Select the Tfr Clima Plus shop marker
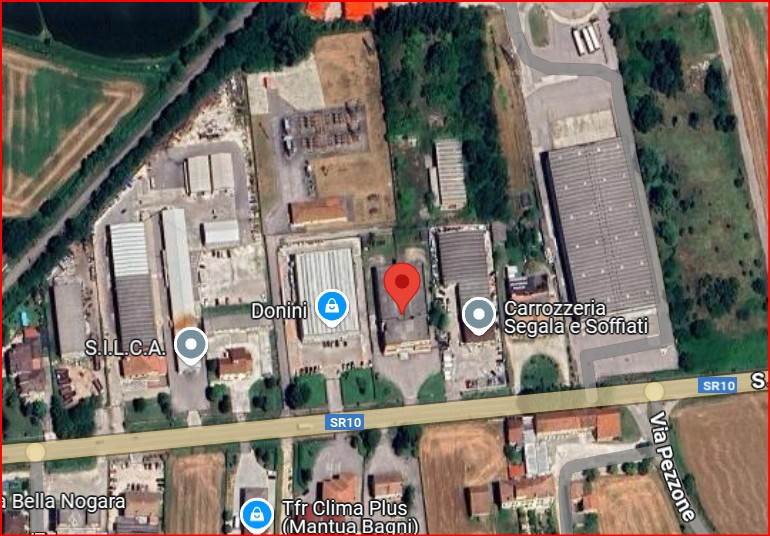This screenshot has height=536, width=770. click(x=258, y=514)
